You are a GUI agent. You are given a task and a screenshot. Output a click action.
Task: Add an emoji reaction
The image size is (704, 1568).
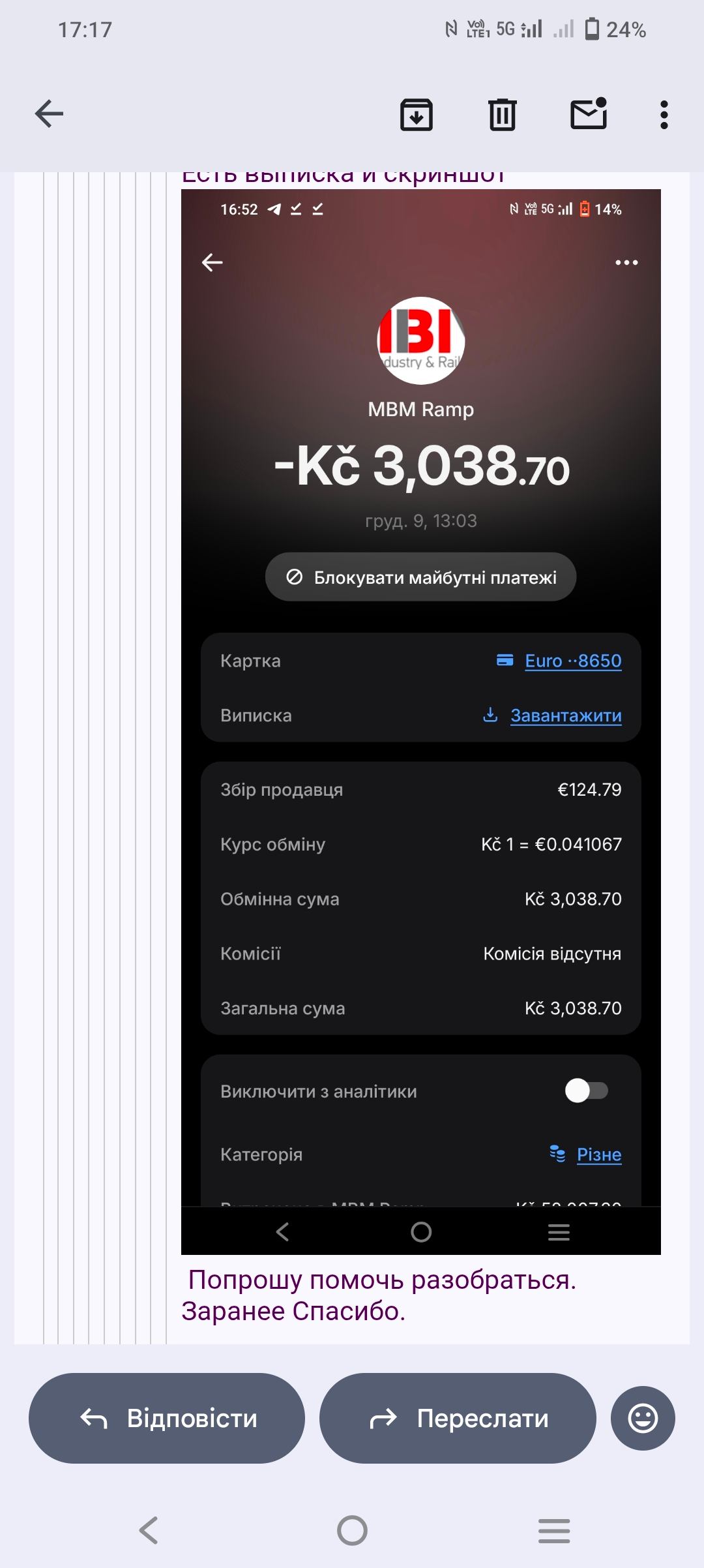pos(642,1418)
